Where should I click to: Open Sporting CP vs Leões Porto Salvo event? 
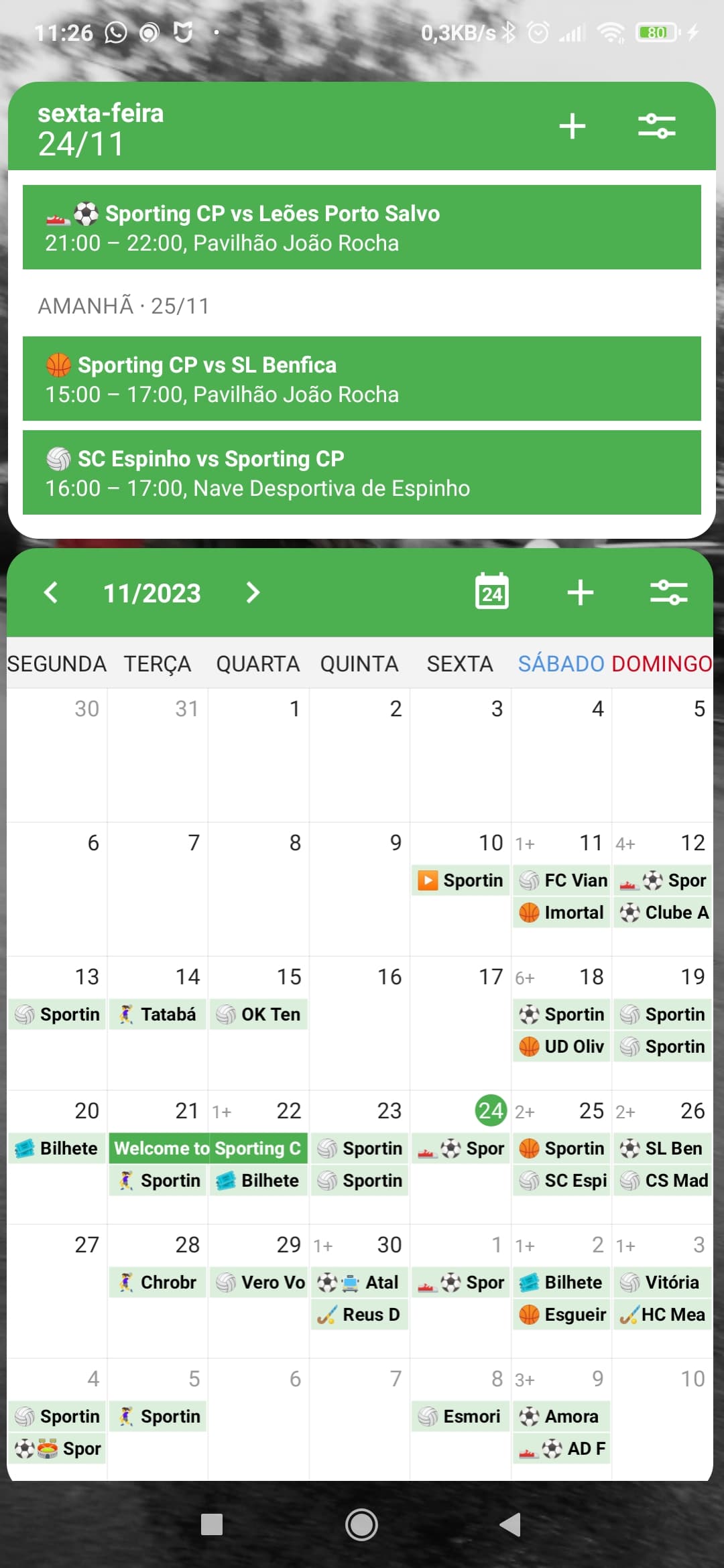point(362,228)
